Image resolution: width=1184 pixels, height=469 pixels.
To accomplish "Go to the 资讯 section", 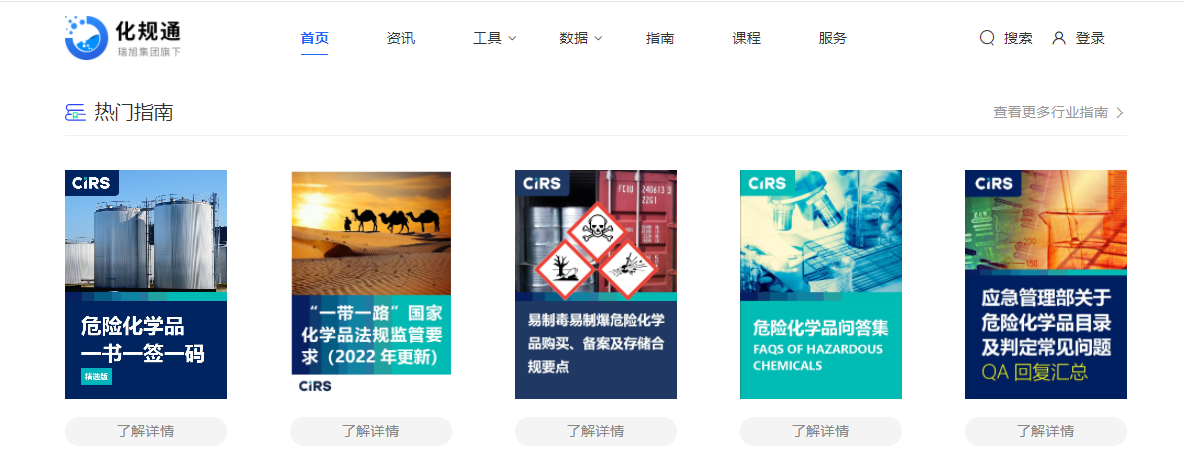I will click(x=400, y=38).
